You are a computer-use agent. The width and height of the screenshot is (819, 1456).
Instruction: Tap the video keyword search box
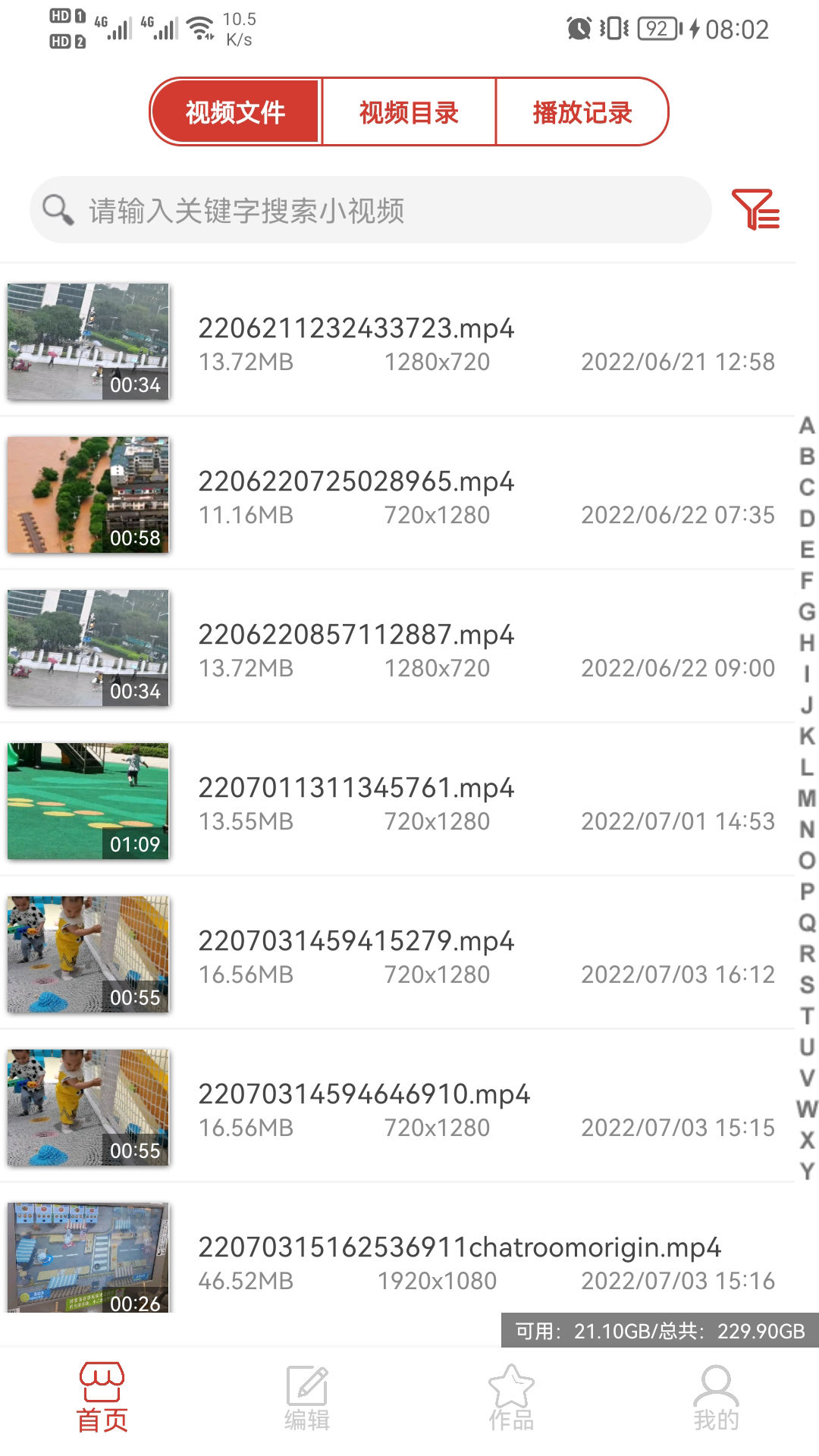tap(370, 210)
